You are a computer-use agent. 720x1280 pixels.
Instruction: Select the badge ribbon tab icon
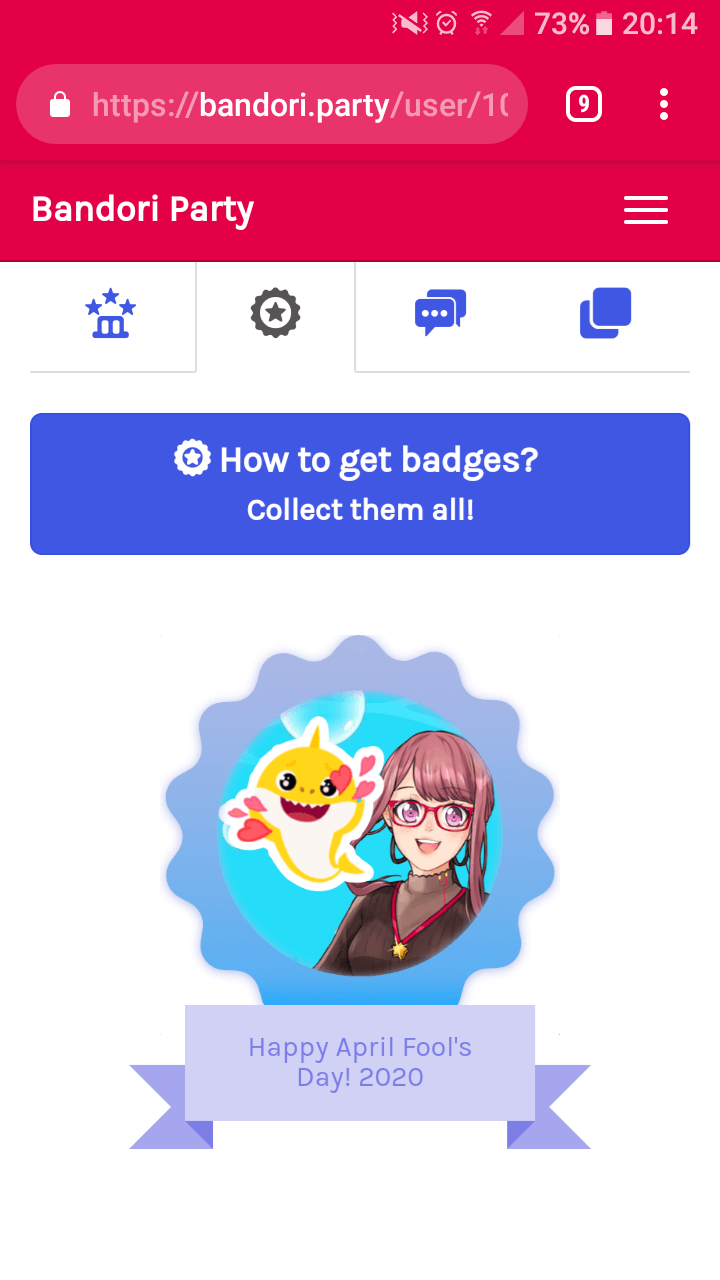pyautogui.click(x=275, y=312)
